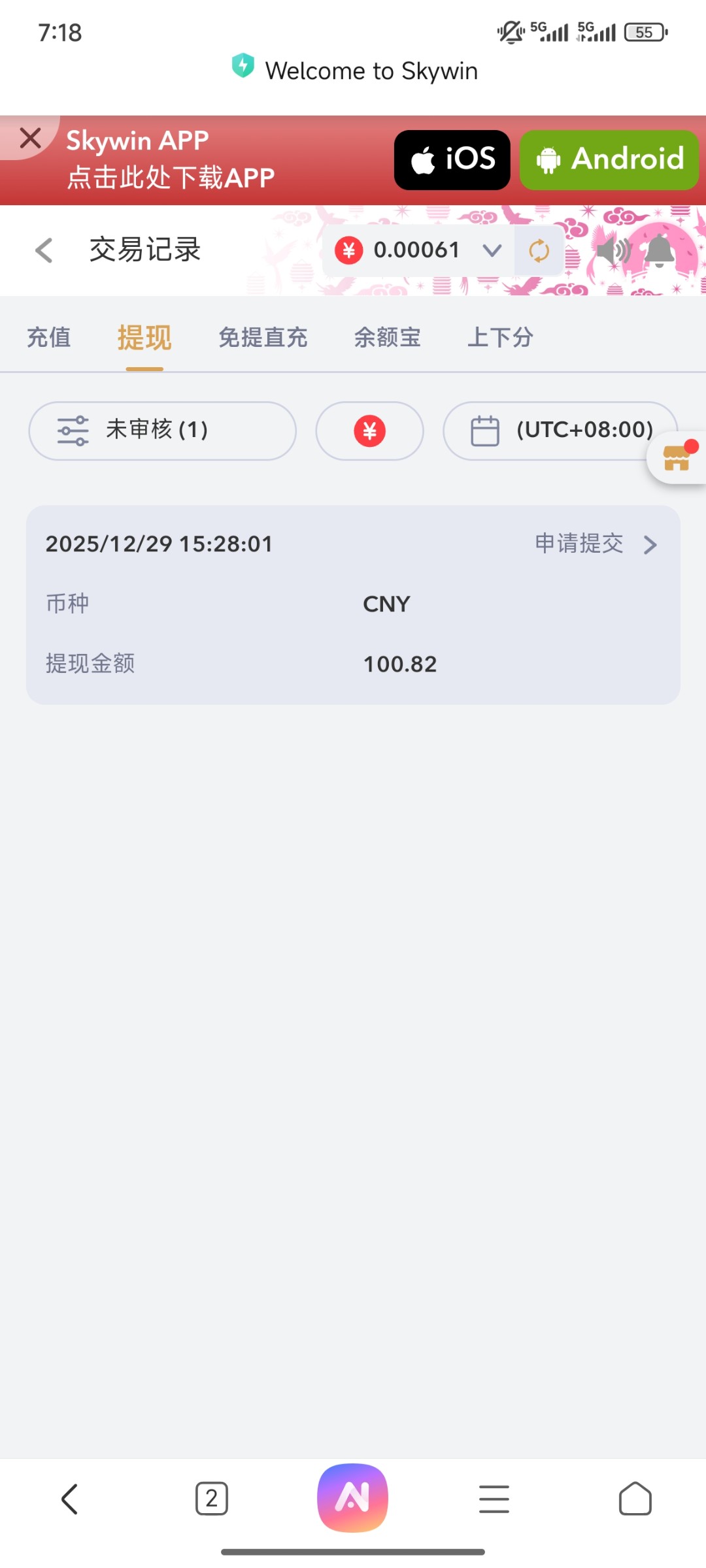706x1568 pixels.
Task: Download the iOS app
Action: point(452,160)
